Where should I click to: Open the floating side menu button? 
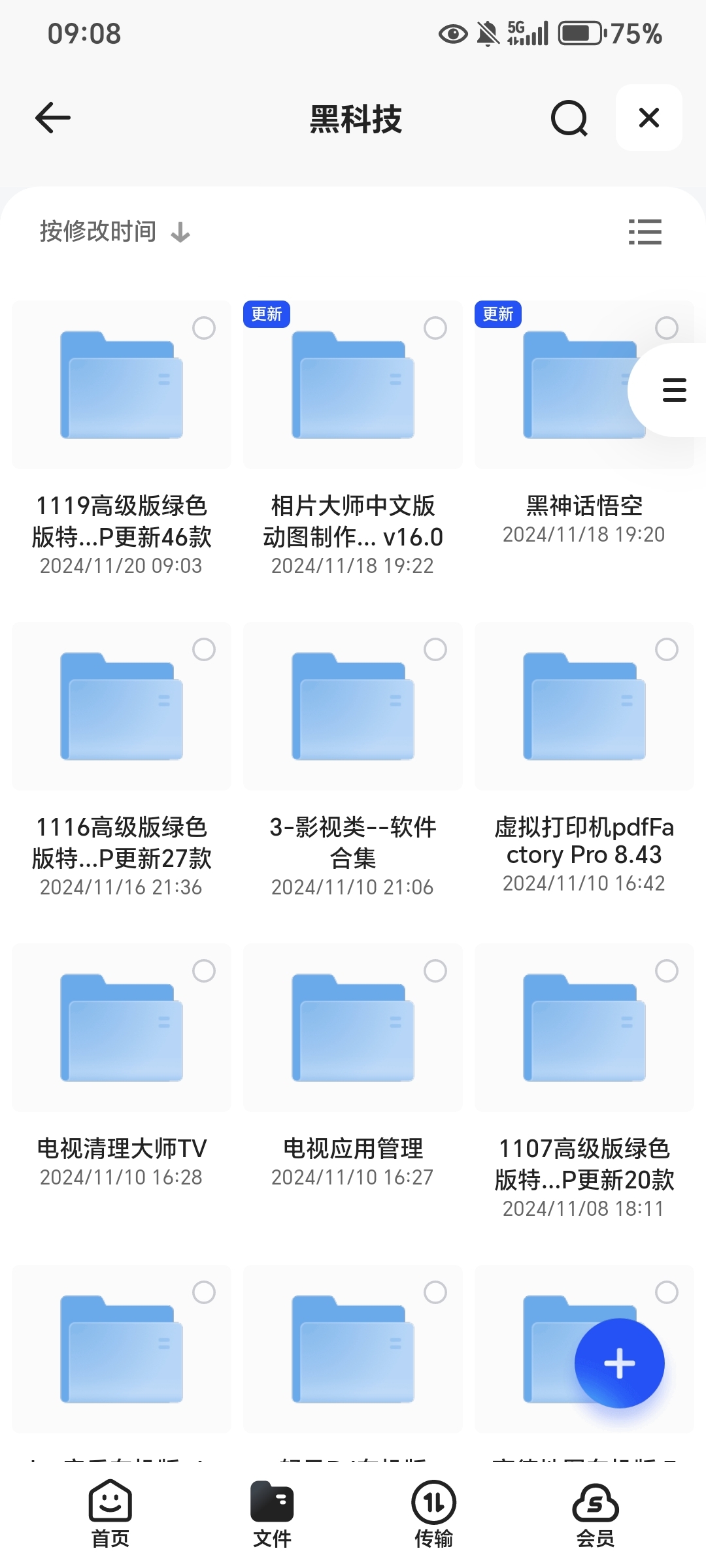[673, 390]
